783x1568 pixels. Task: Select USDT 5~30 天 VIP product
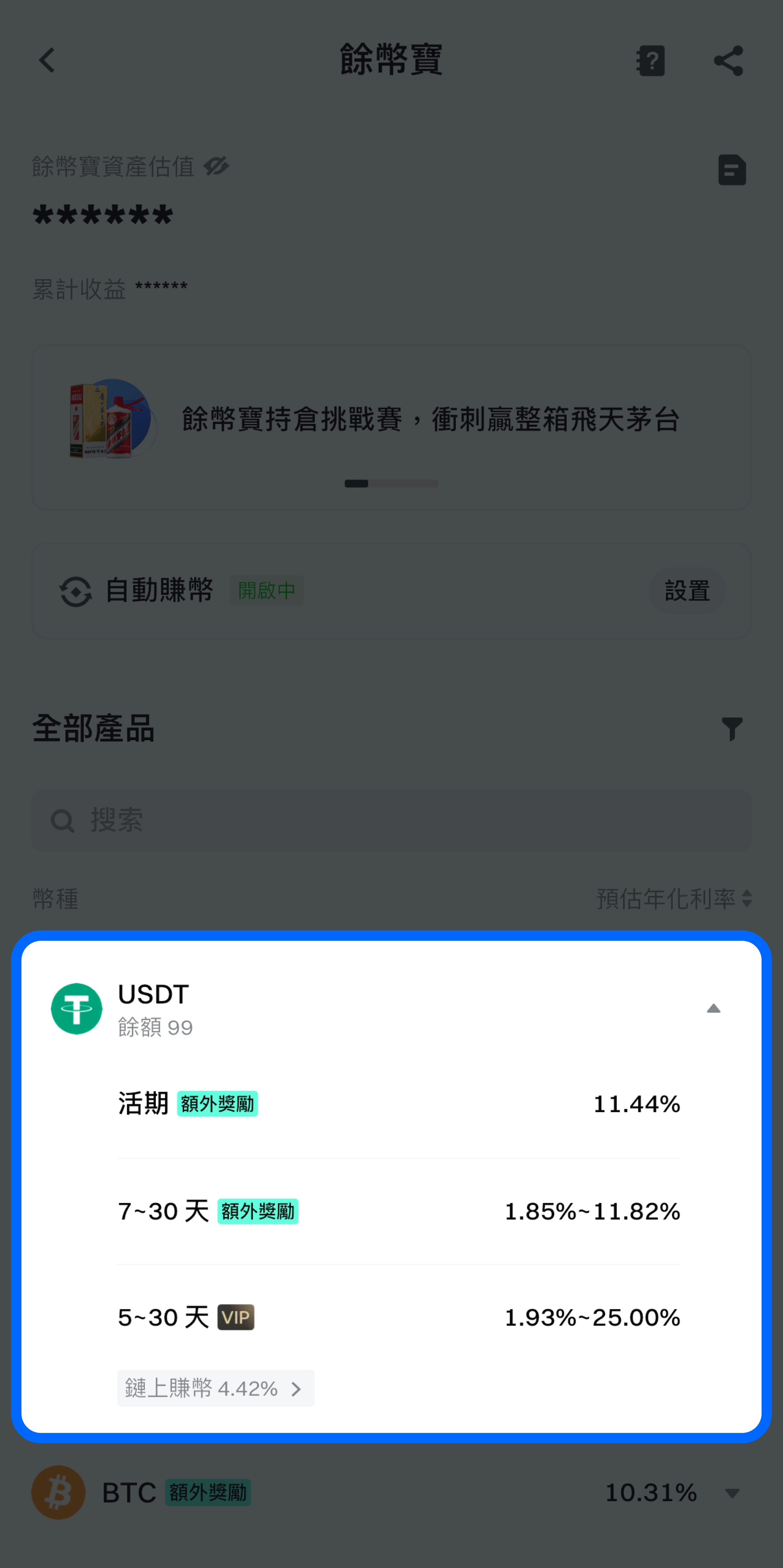point(398,1317)
